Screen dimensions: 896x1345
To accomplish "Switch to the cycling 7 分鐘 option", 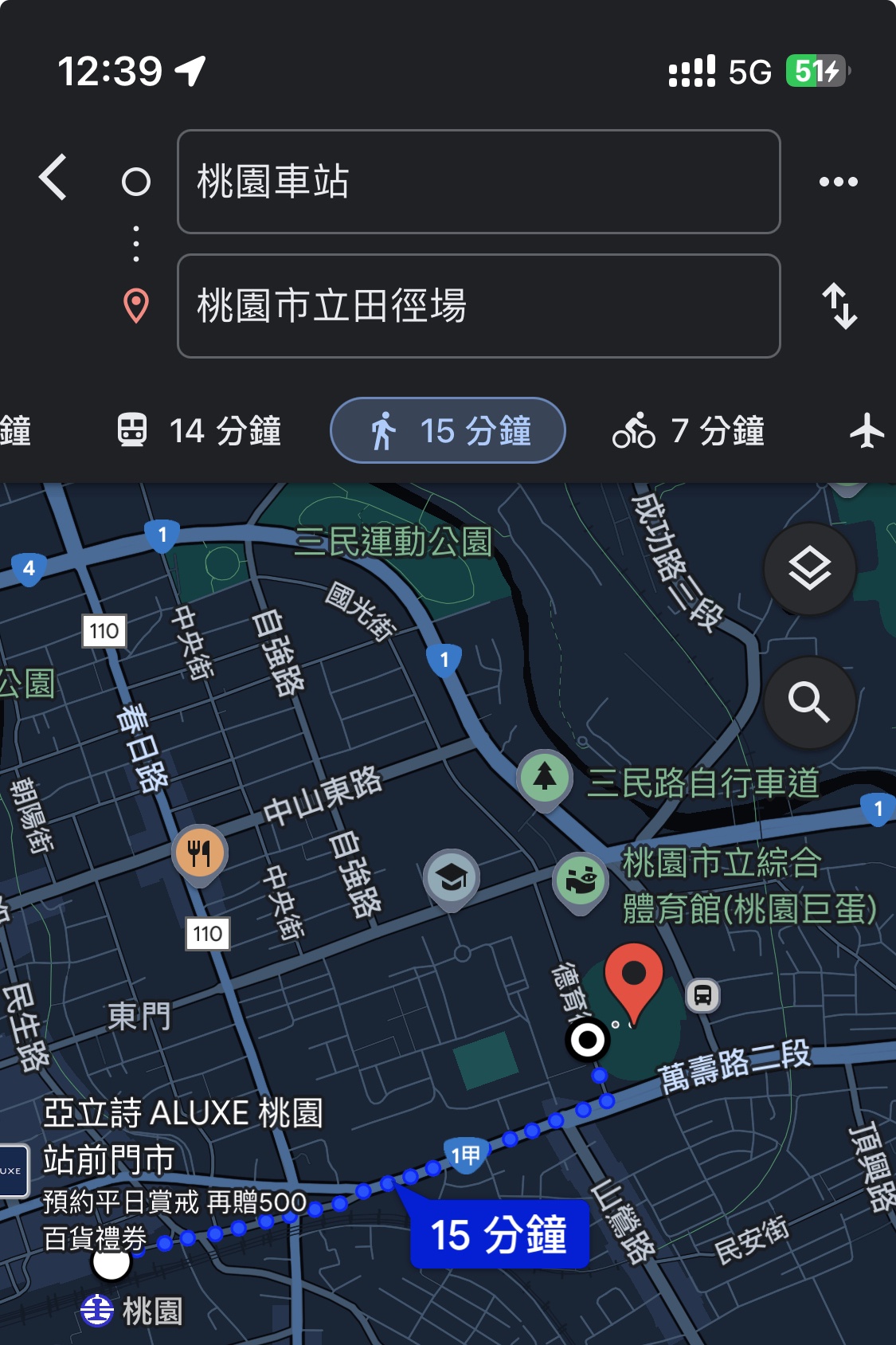I will (688, 431).
